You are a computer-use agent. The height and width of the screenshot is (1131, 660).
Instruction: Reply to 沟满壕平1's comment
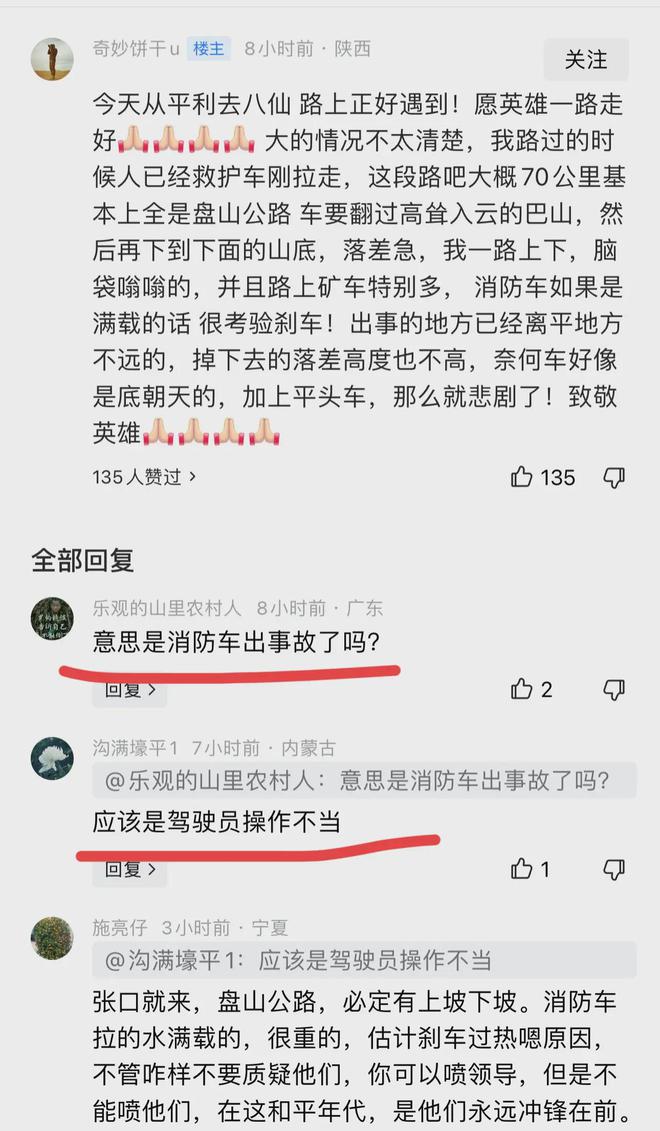coord(130,870)
